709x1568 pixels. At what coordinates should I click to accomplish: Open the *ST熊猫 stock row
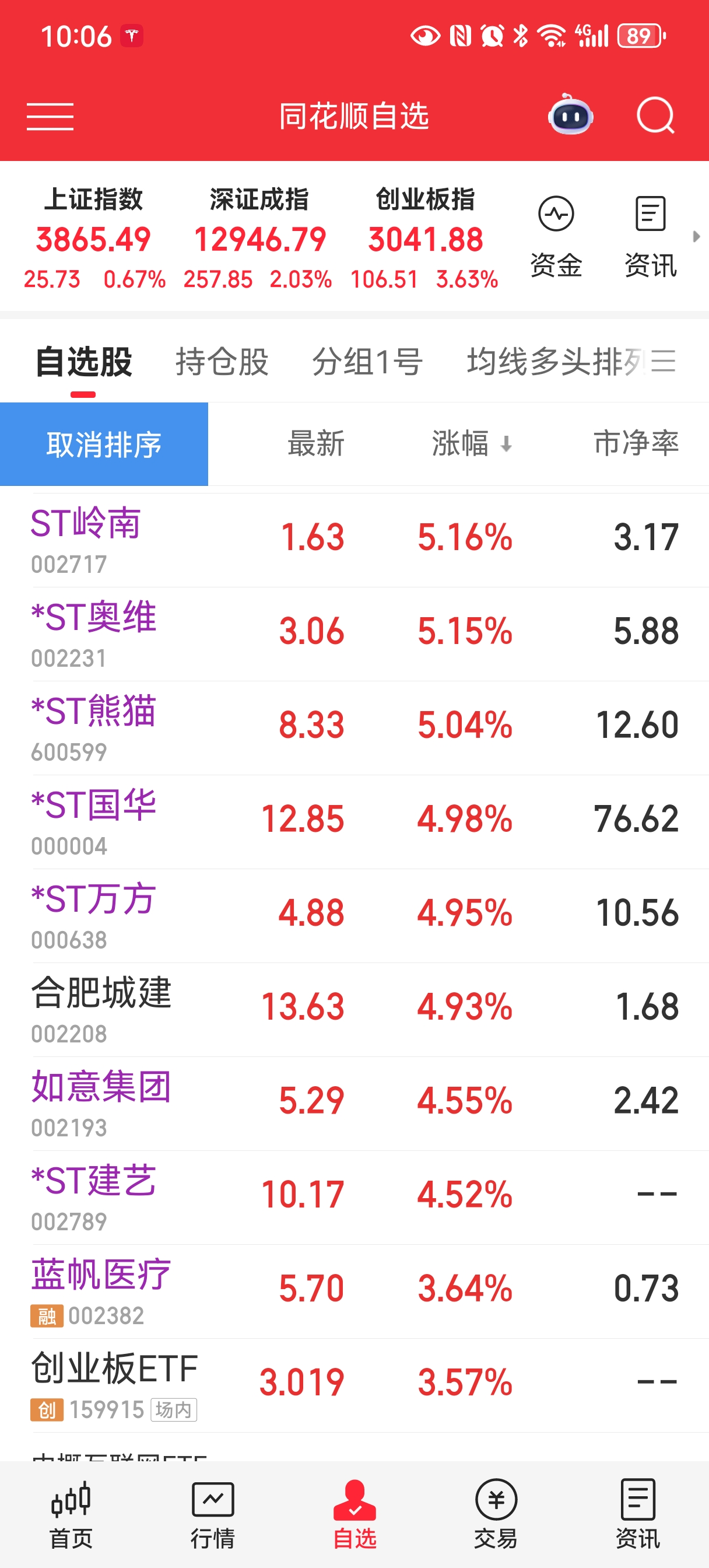coord(353,727)
